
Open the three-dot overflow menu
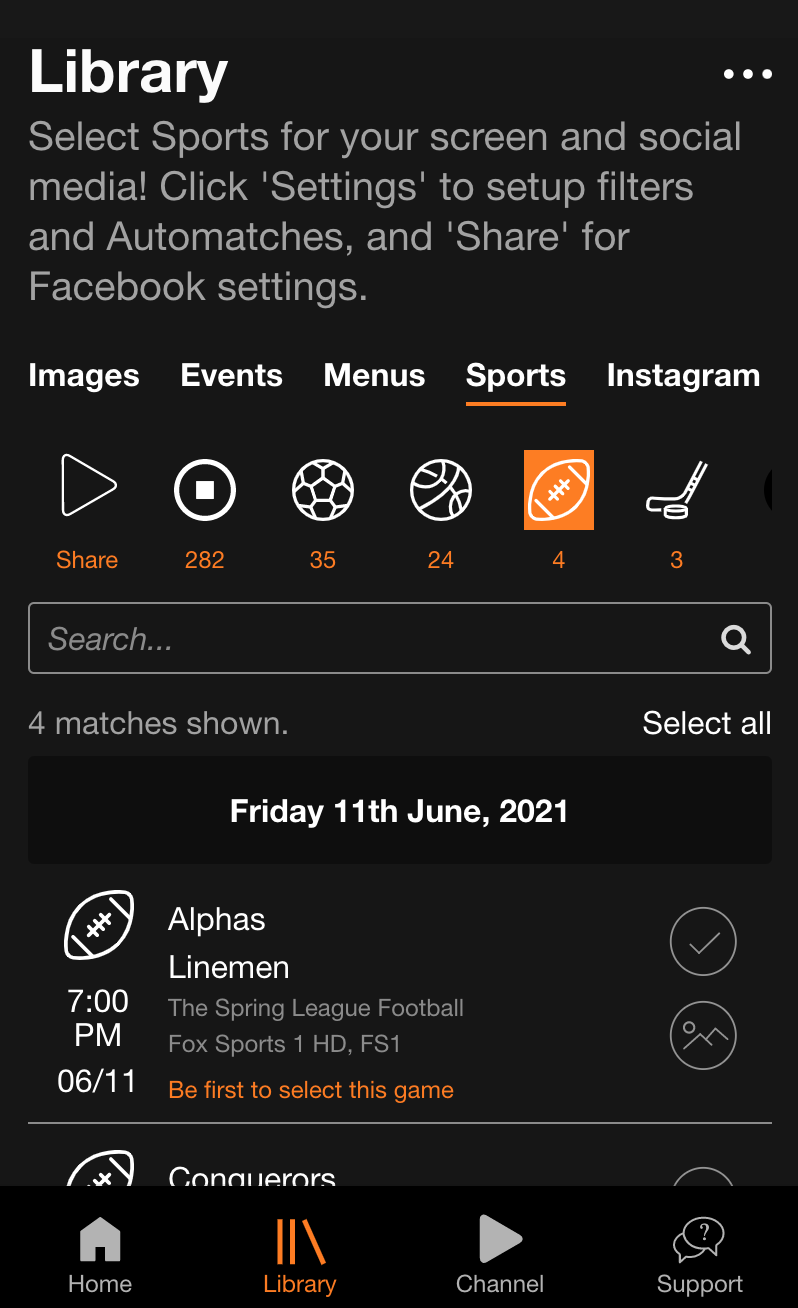coord(747,74)
